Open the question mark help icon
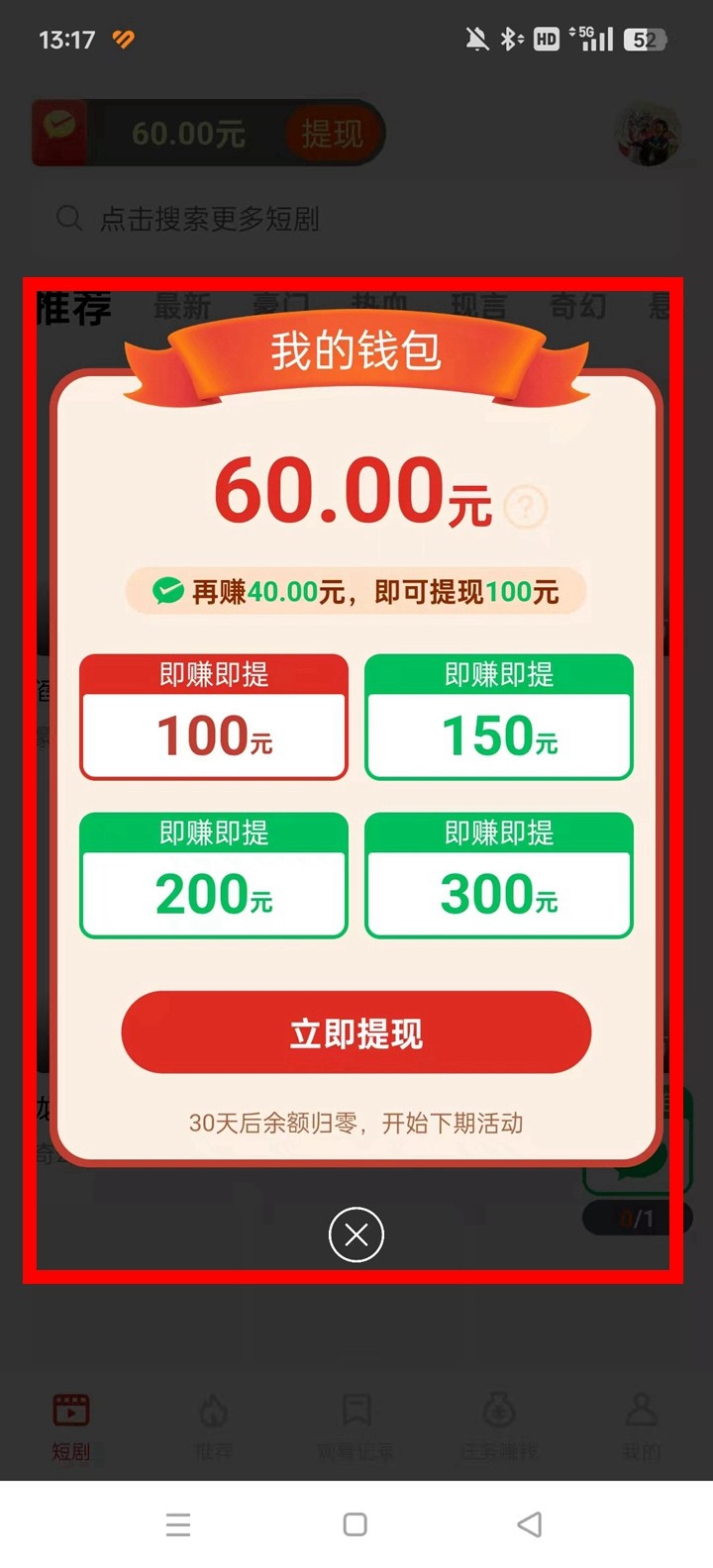The width and height of the screenshot is (713, 1568). pos(526,508)
